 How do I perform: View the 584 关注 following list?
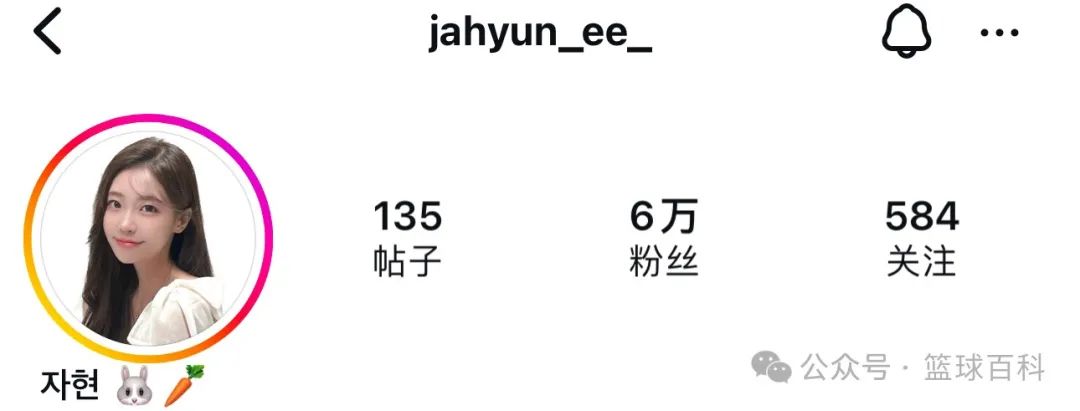click(x=921, y=237)
